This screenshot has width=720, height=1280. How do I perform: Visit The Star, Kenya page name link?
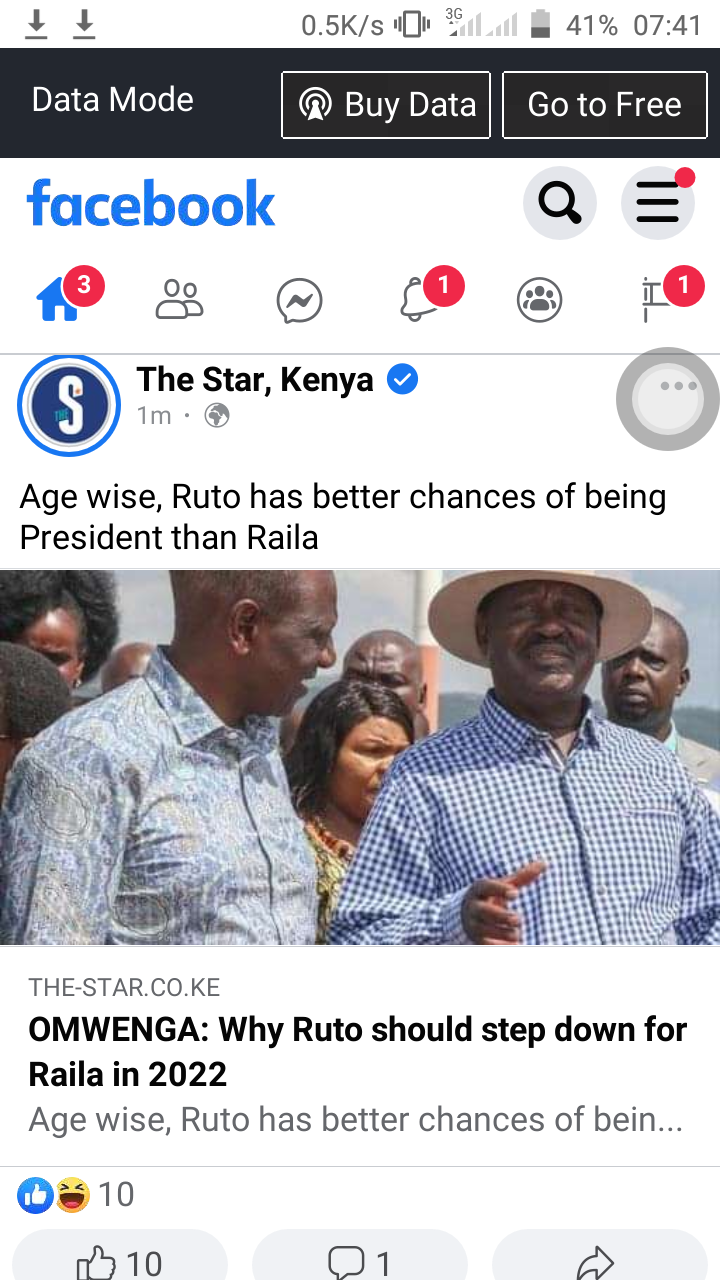(x=255, y=380)
